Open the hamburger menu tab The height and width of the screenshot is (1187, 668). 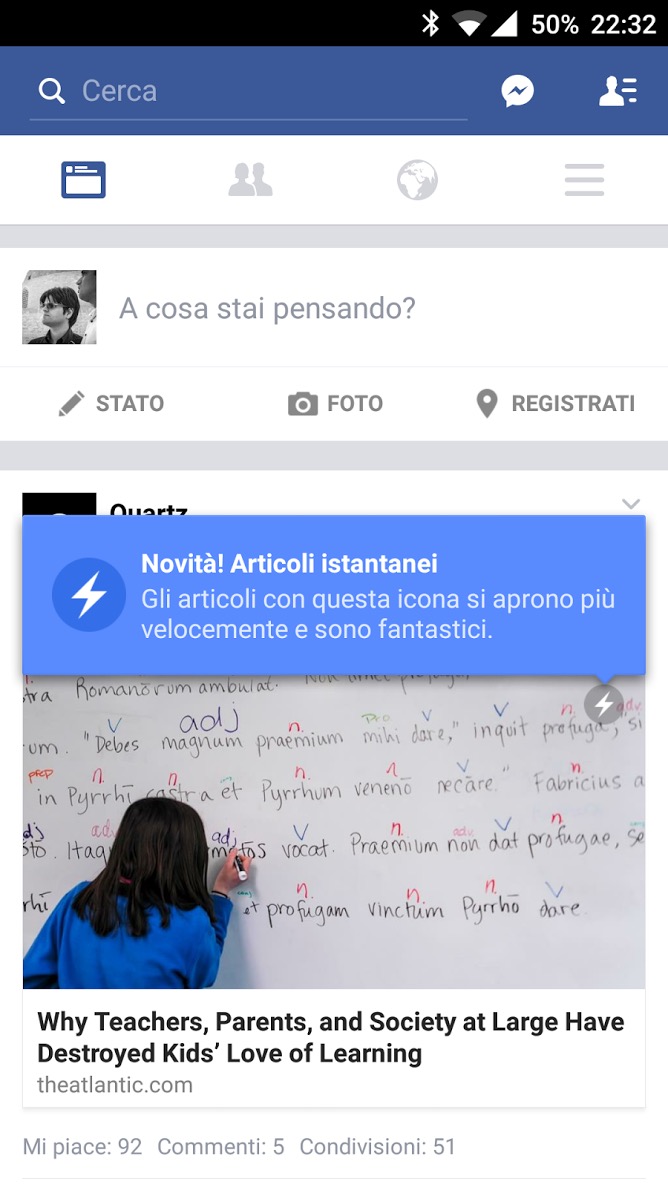[x=584, y=181]
